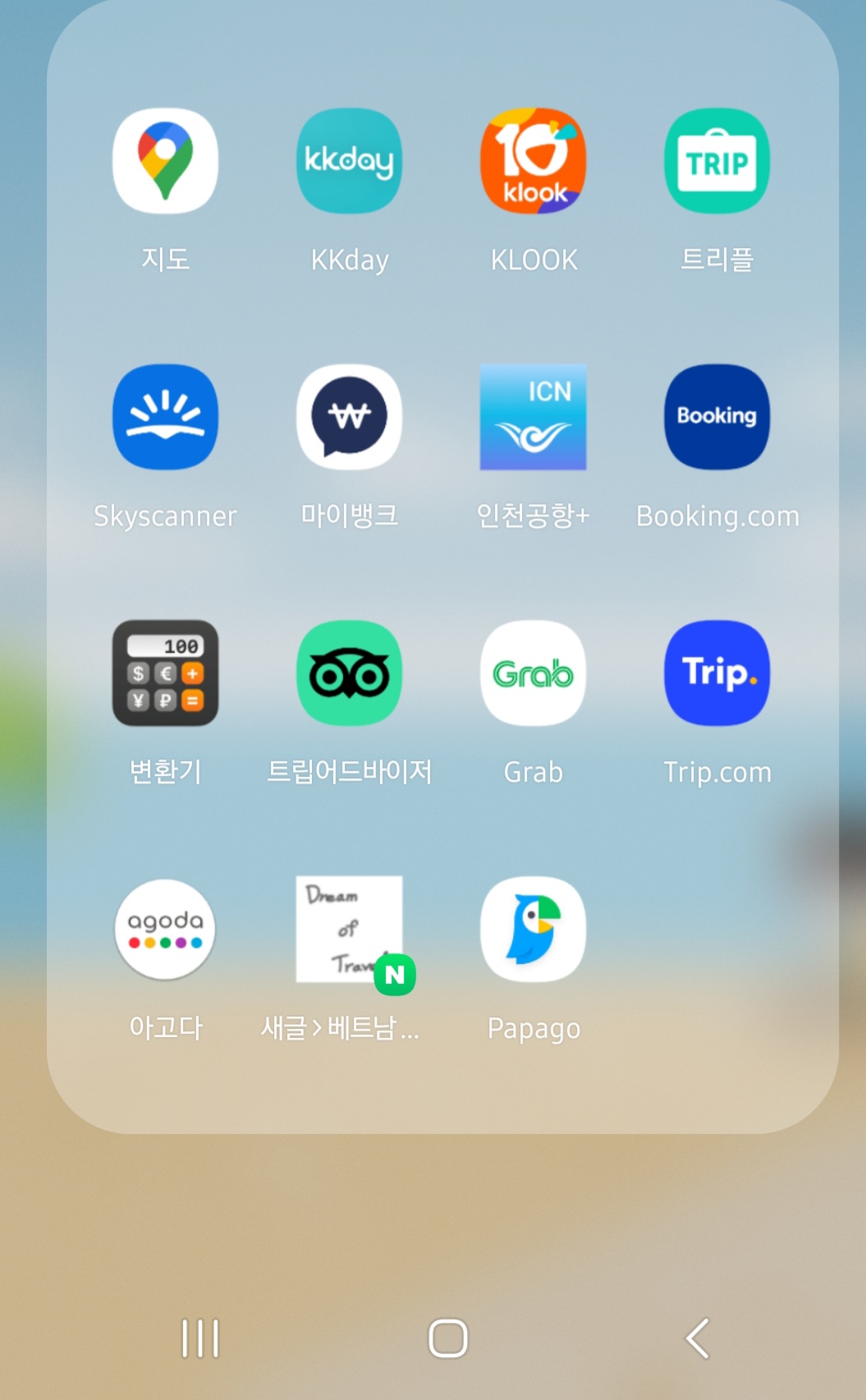This screenshot has height=1400, width=866.
Task: Go to the home screen
Action: tap(448, 1338)
